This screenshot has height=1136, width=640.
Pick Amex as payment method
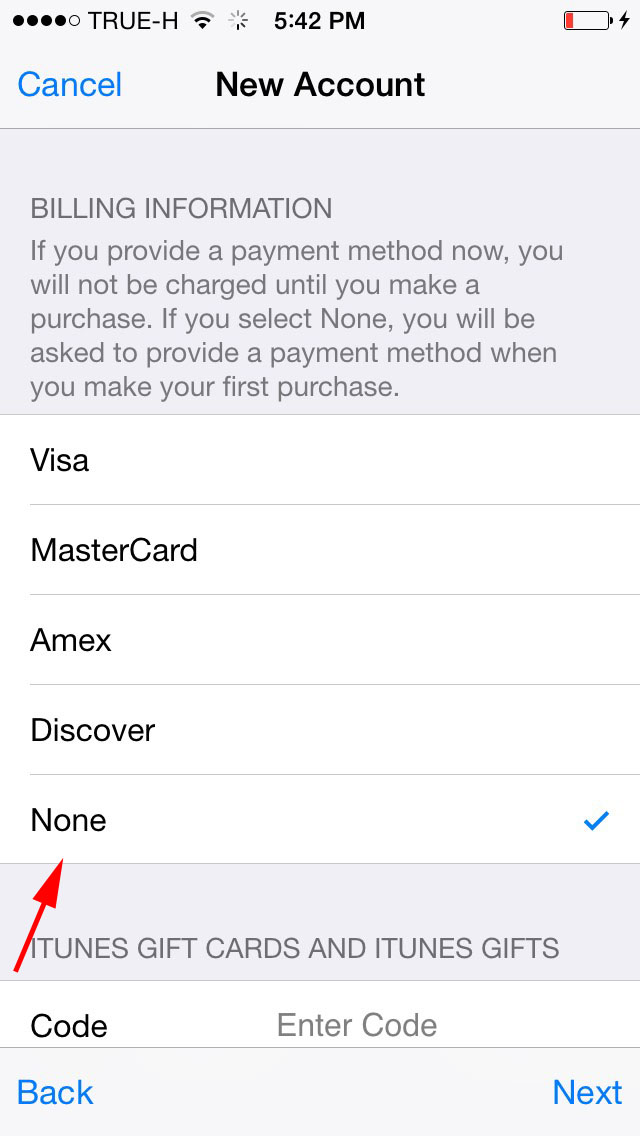pyautogui.click(x=320, y=640)
